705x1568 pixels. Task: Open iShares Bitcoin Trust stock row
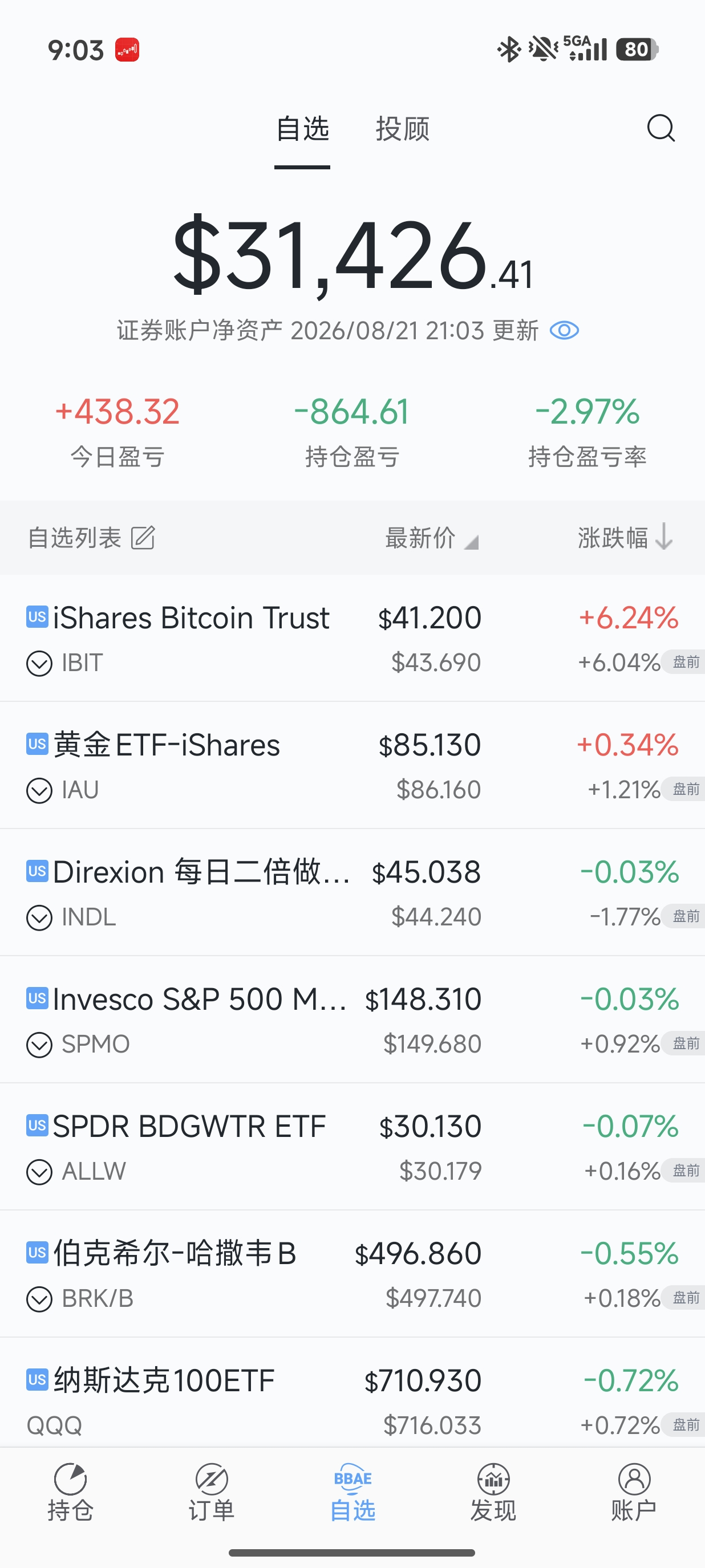pos(352,638)
